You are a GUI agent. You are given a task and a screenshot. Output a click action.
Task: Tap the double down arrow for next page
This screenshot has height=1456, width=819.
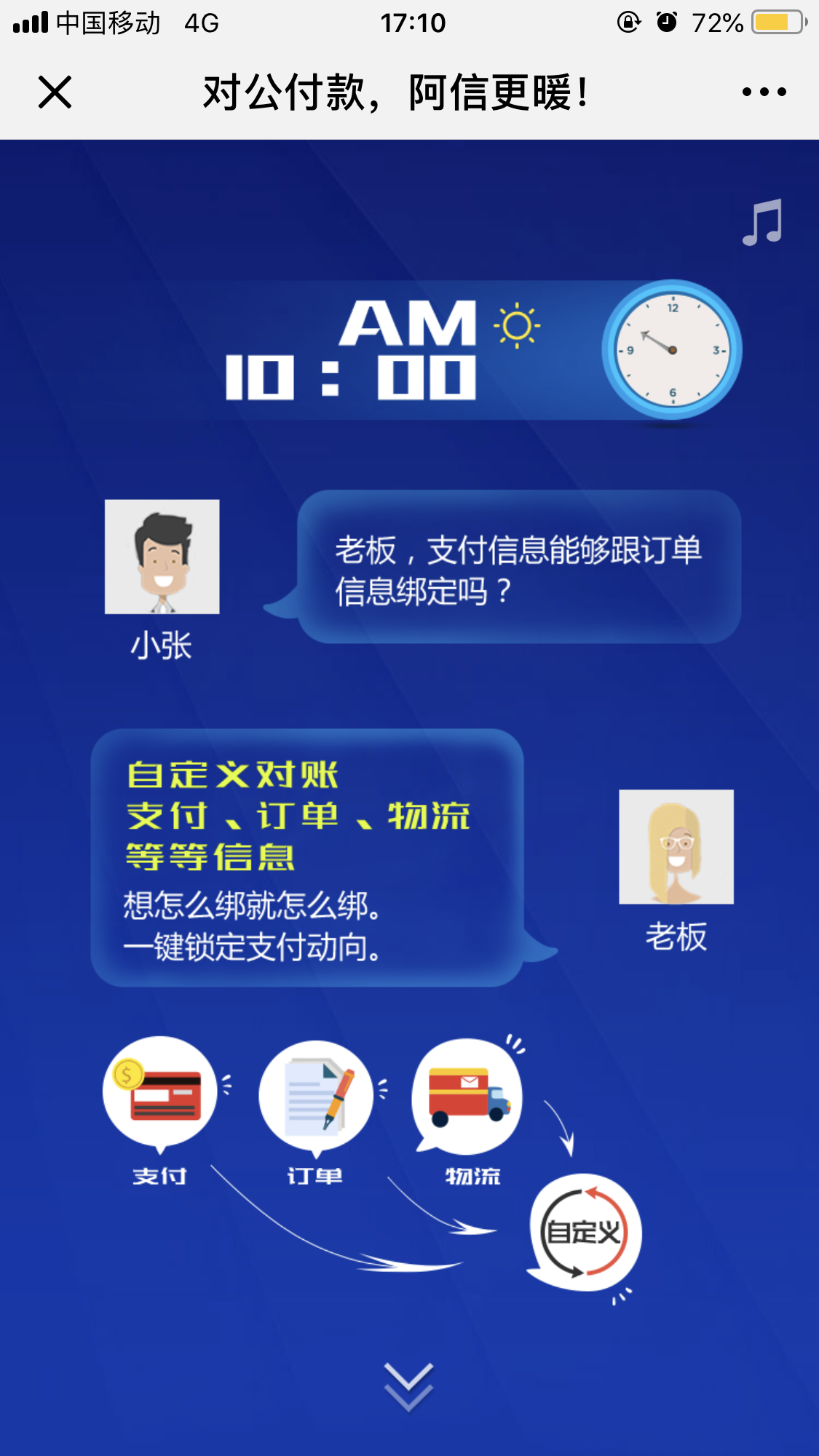coord(408,1386)
